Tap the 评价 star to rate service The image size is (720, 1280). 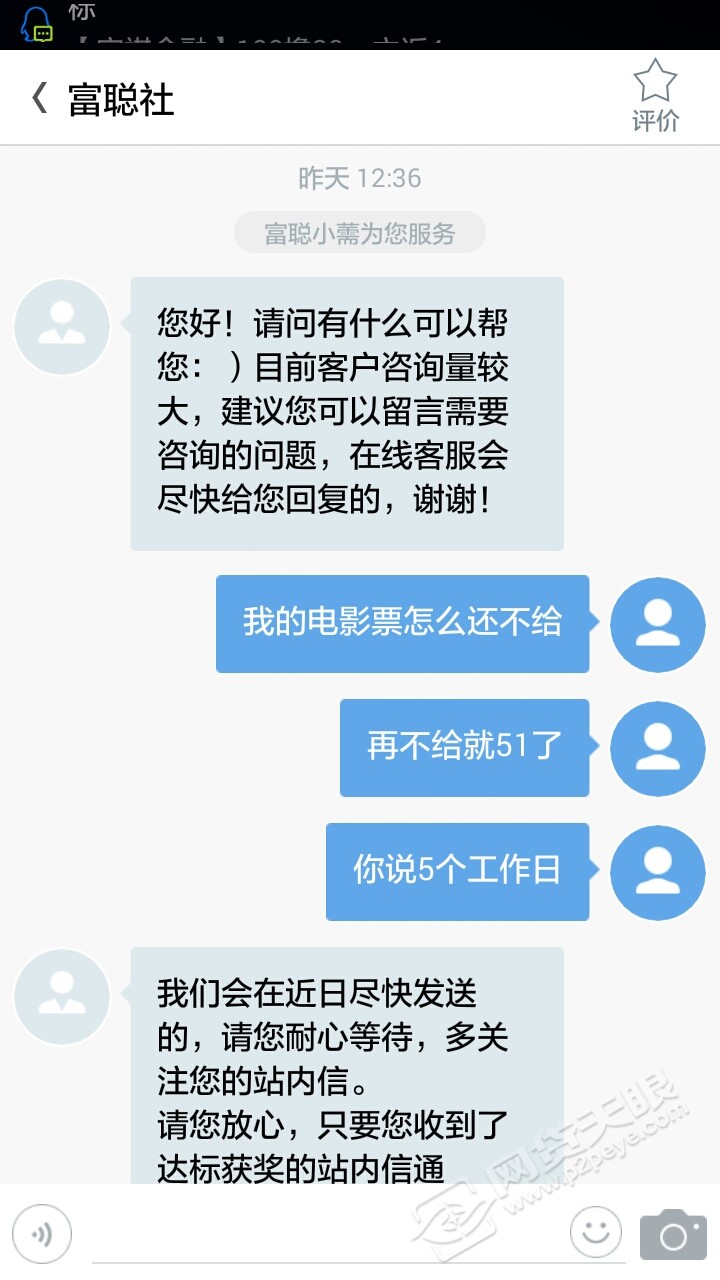[x=655, y=96]
